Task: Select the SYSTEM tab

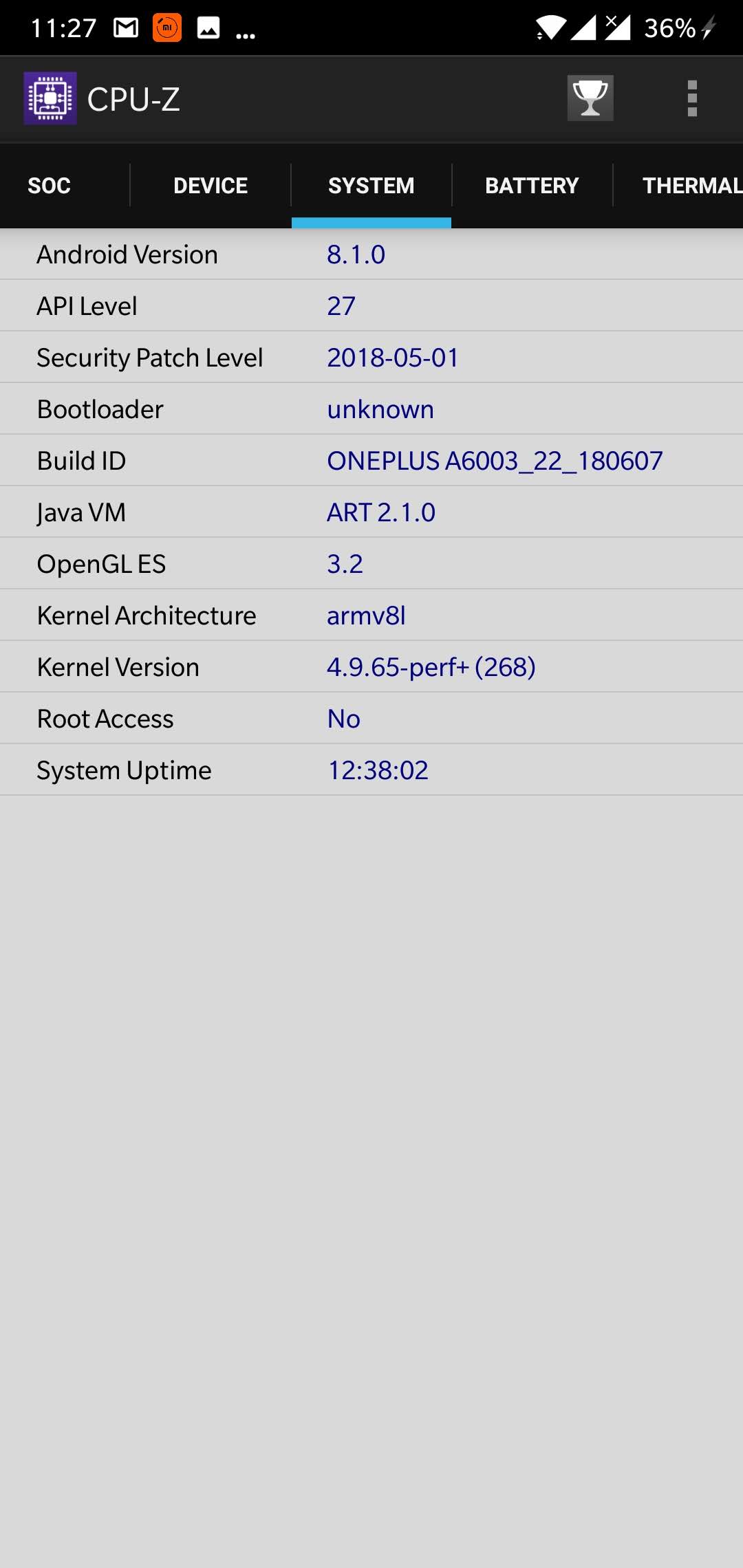Action: coord(371,186)
